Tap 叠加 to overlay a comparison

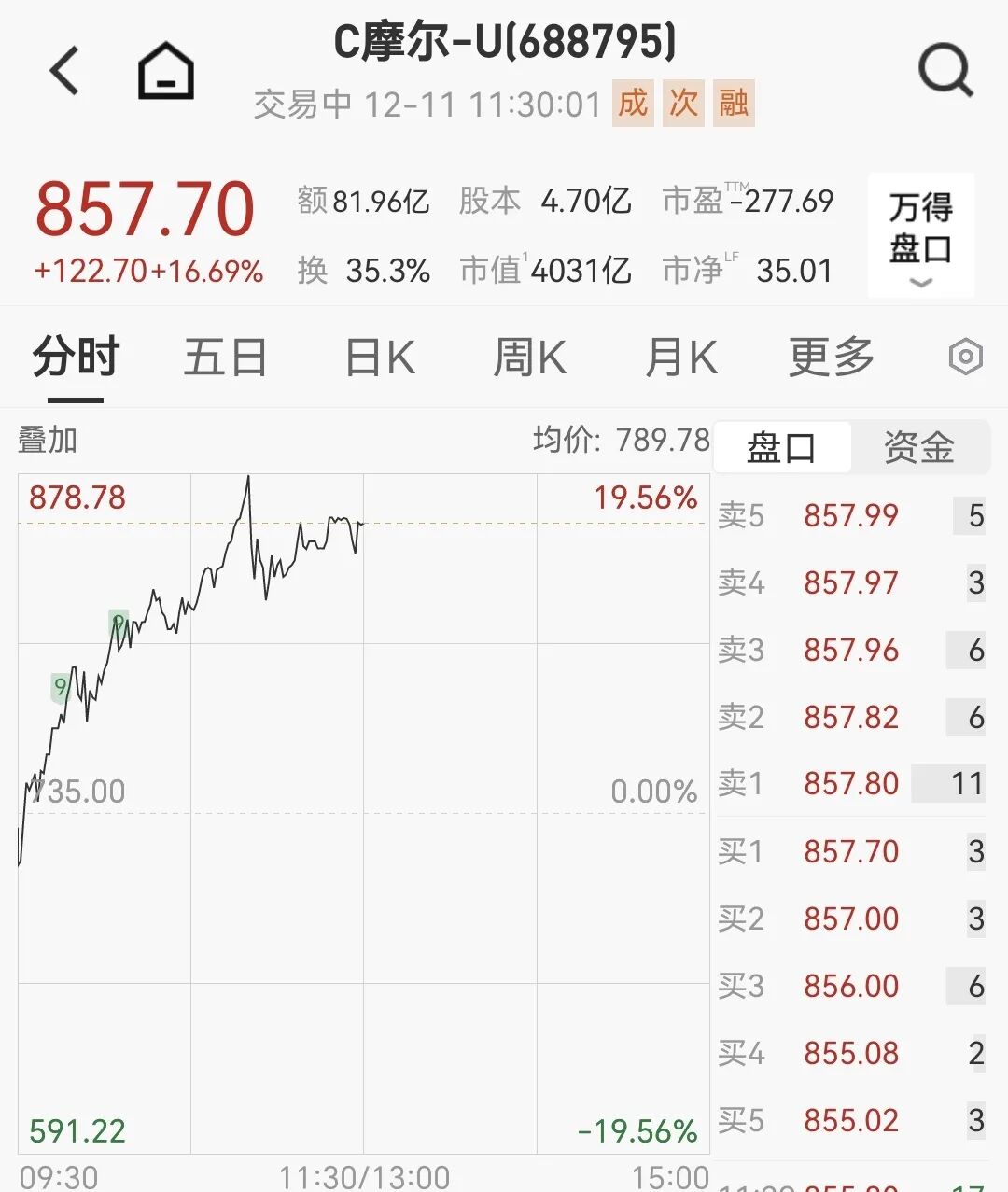click(x=48, y=440)
